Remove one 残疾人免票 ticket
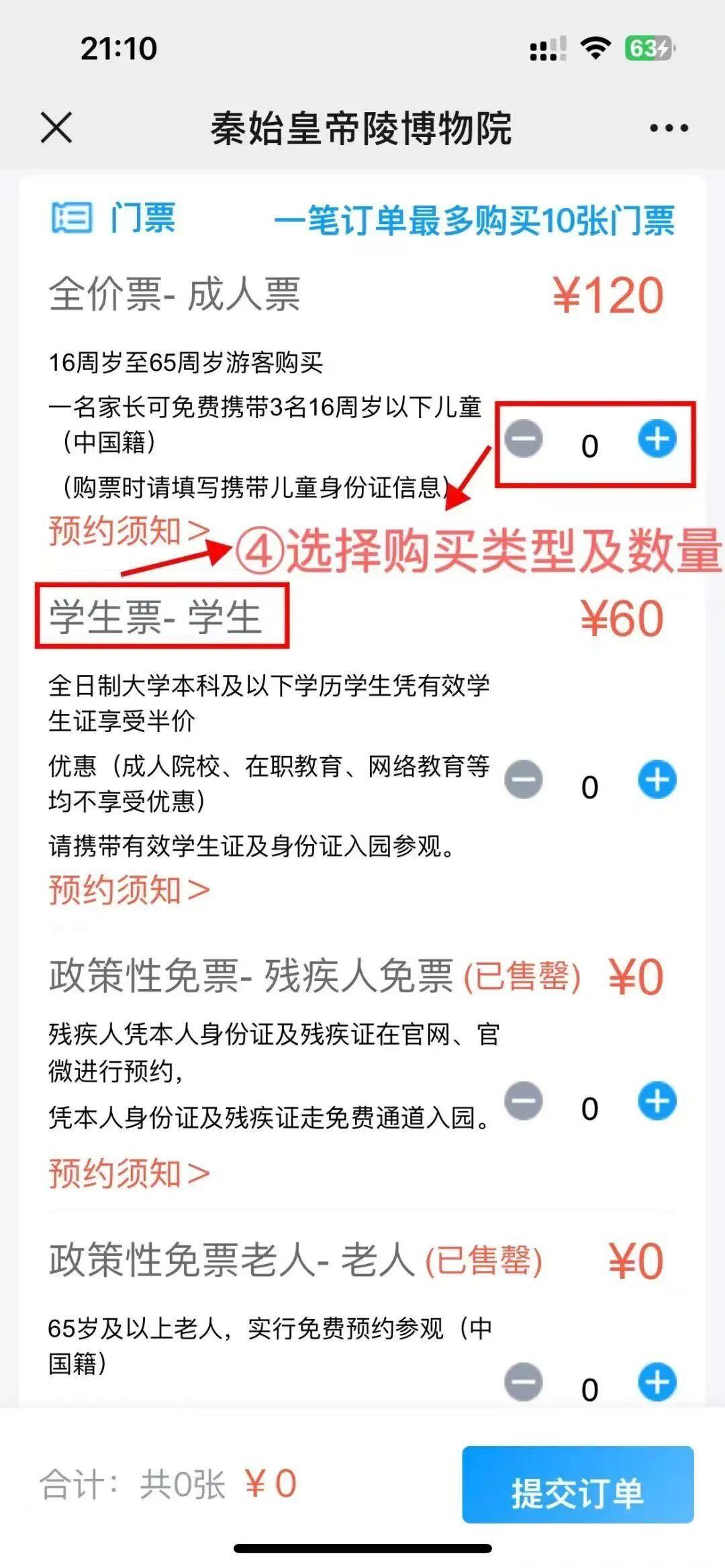The image size is (725, 1568). [524, 1101]
